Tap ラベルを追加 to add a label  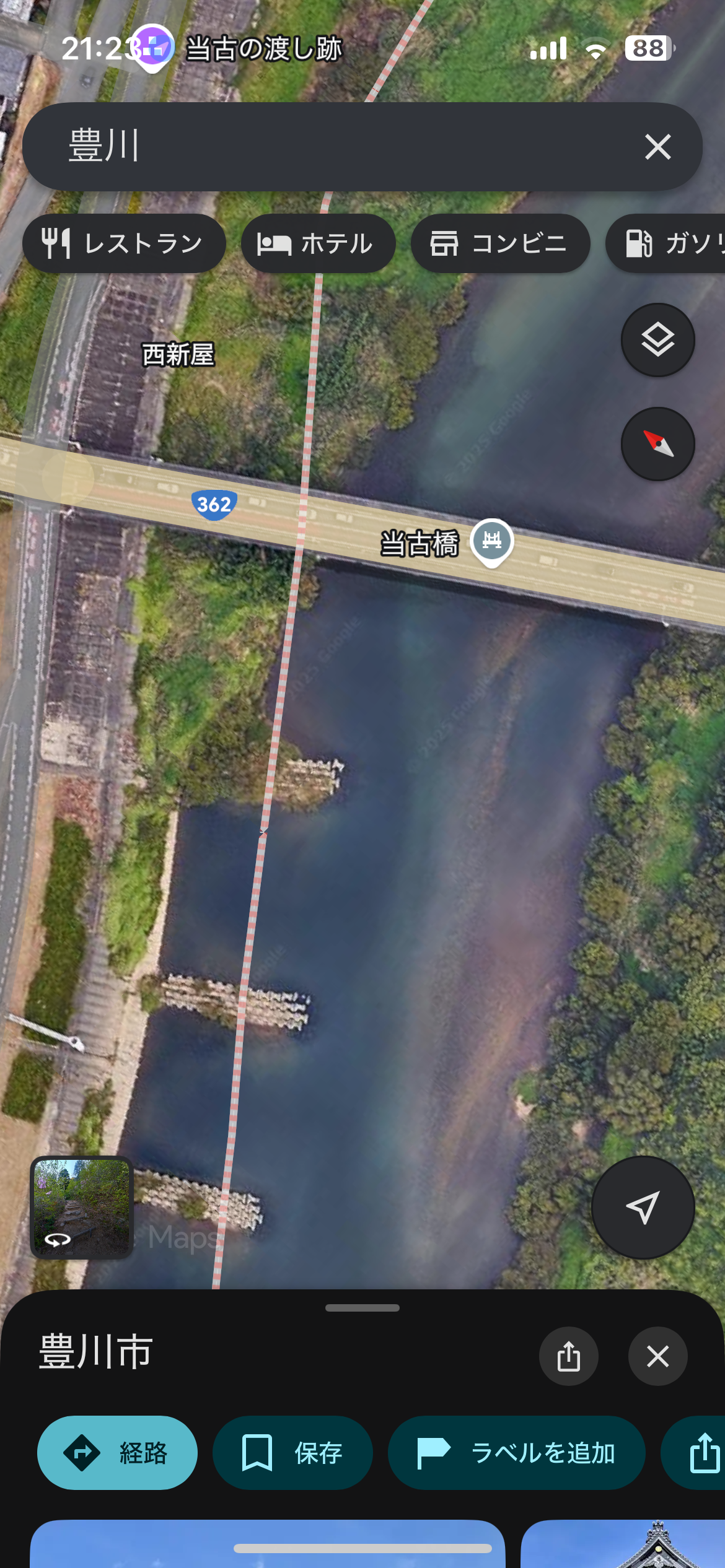[x=516, y=1452]
